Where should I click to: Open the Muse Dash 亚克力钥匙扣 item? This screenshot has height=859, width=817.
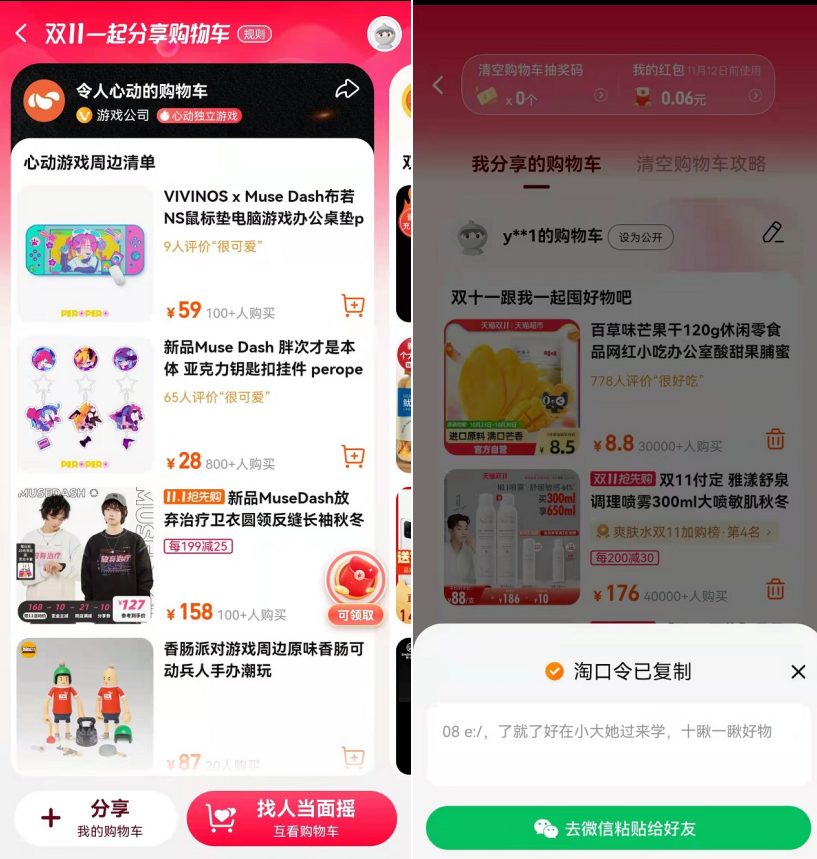(263, 358)
